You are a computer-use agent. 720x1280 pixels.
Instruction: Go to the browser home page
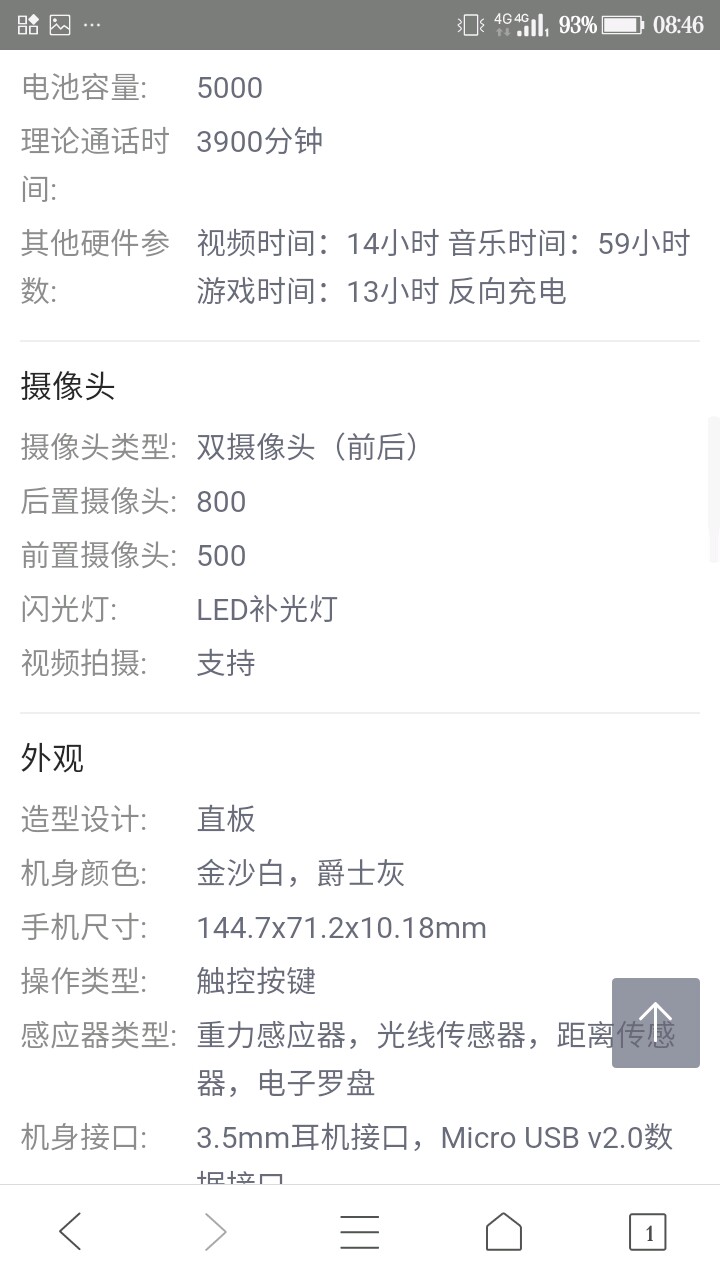[x=503, y=1232]
